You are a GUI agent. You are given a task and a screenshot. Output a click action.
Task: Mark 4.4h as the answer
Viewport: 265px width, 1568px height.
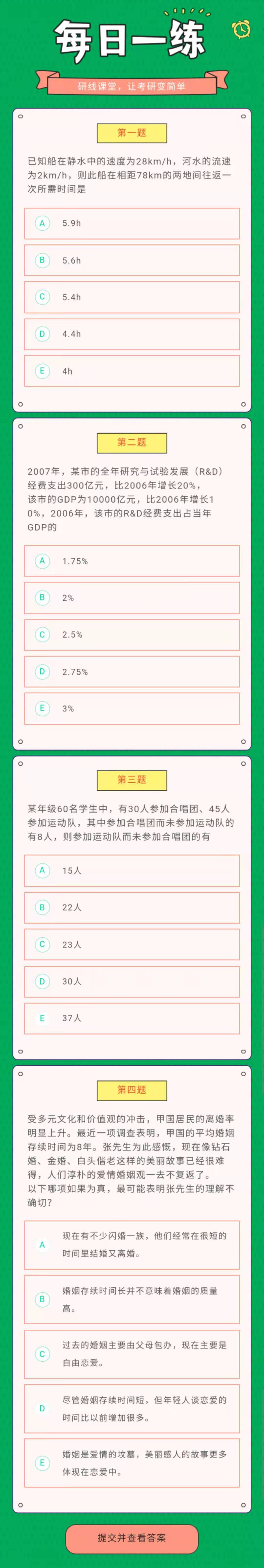click(132, 334)
